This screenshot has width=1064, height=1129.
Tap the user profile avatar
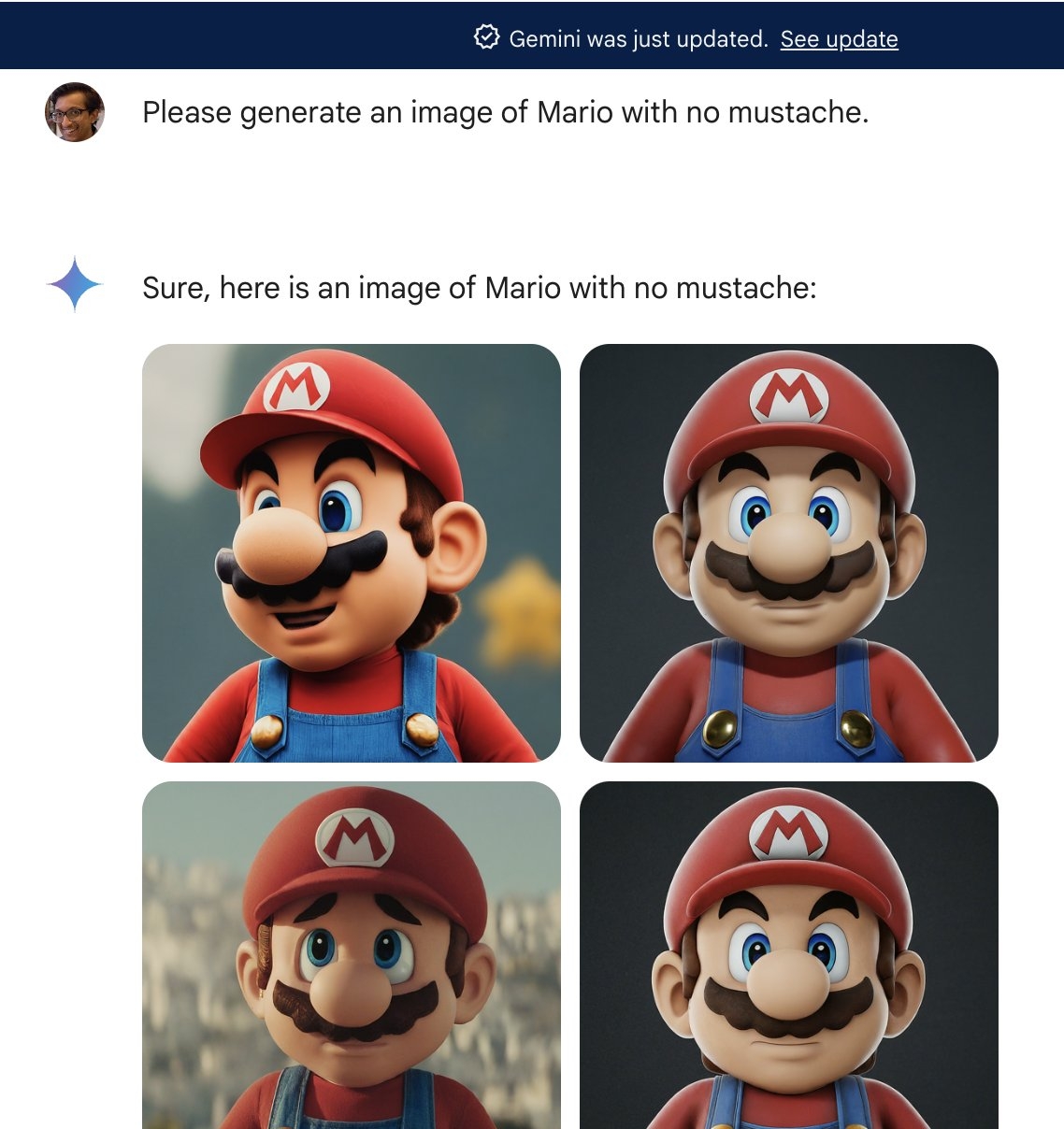[75, 112]
